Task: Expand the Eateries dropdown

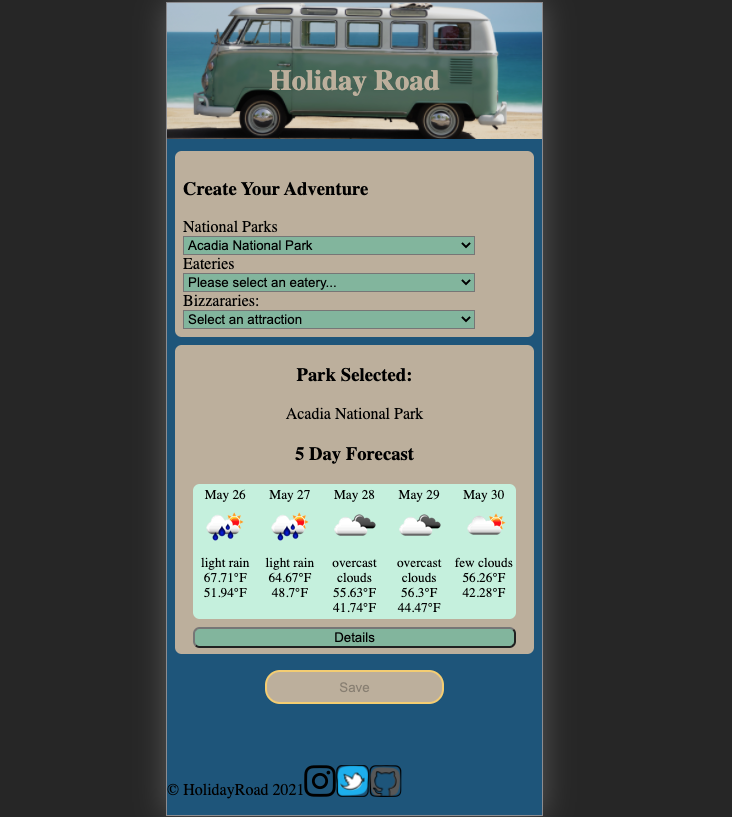Action: (x=328, y=282)
